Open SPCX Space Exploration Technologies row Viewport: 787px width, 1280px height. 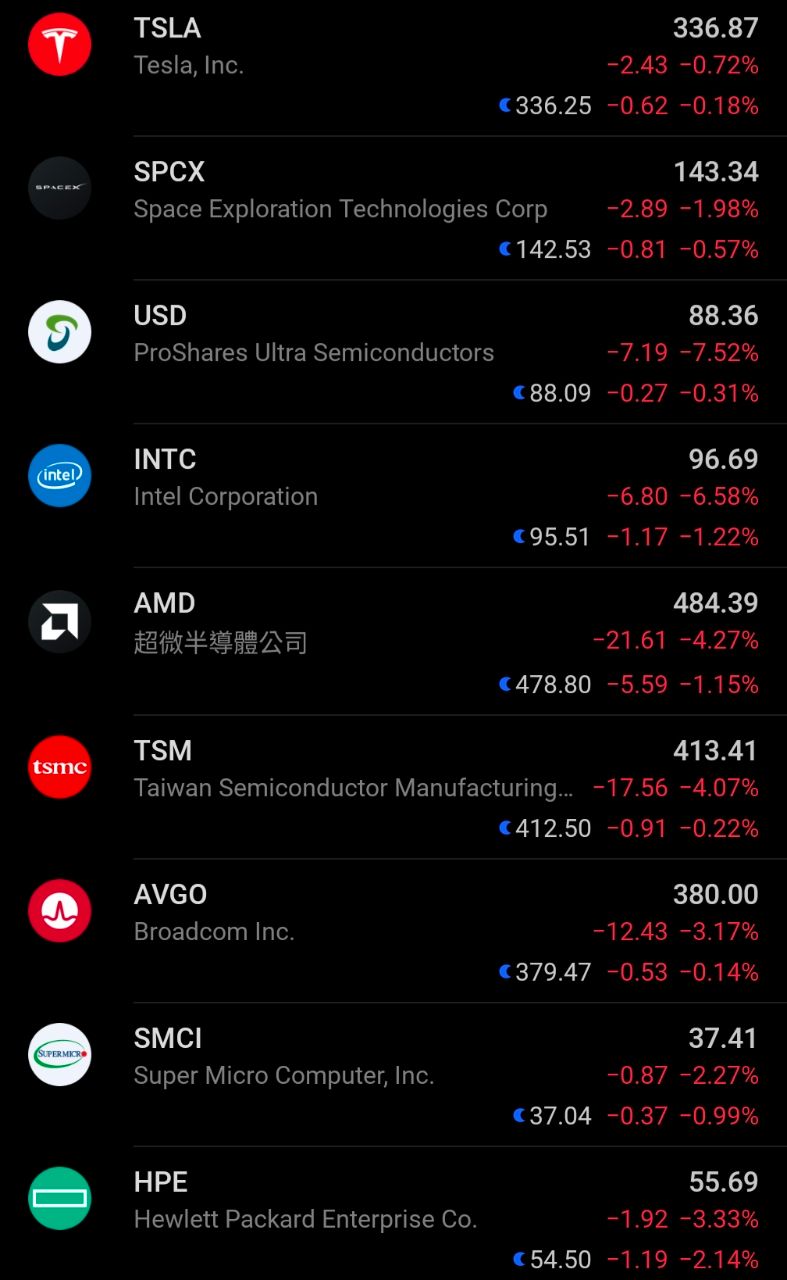coord(393,208)
